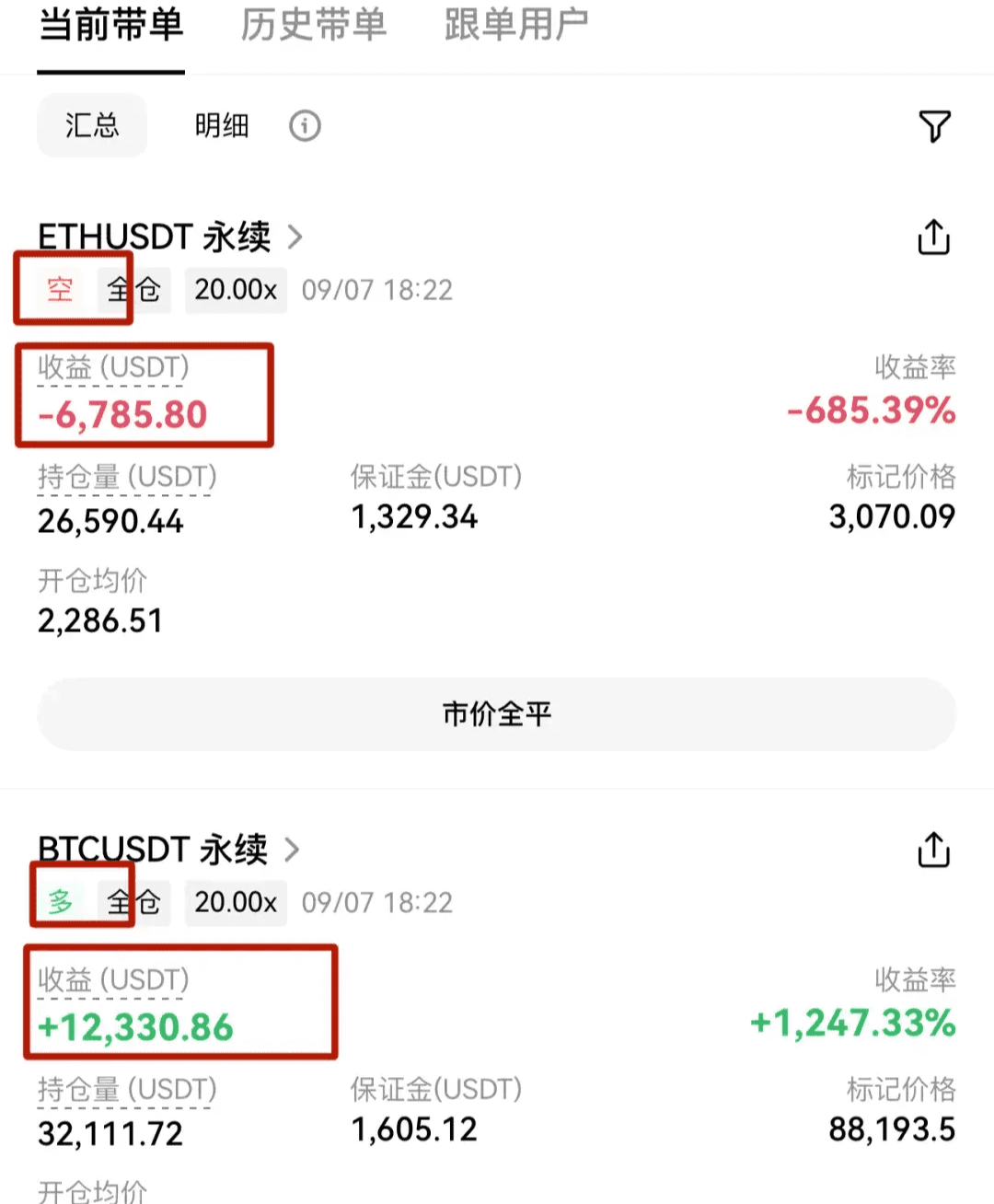
Task: Share the ETHUSDT position
Action: coord(933,237)
